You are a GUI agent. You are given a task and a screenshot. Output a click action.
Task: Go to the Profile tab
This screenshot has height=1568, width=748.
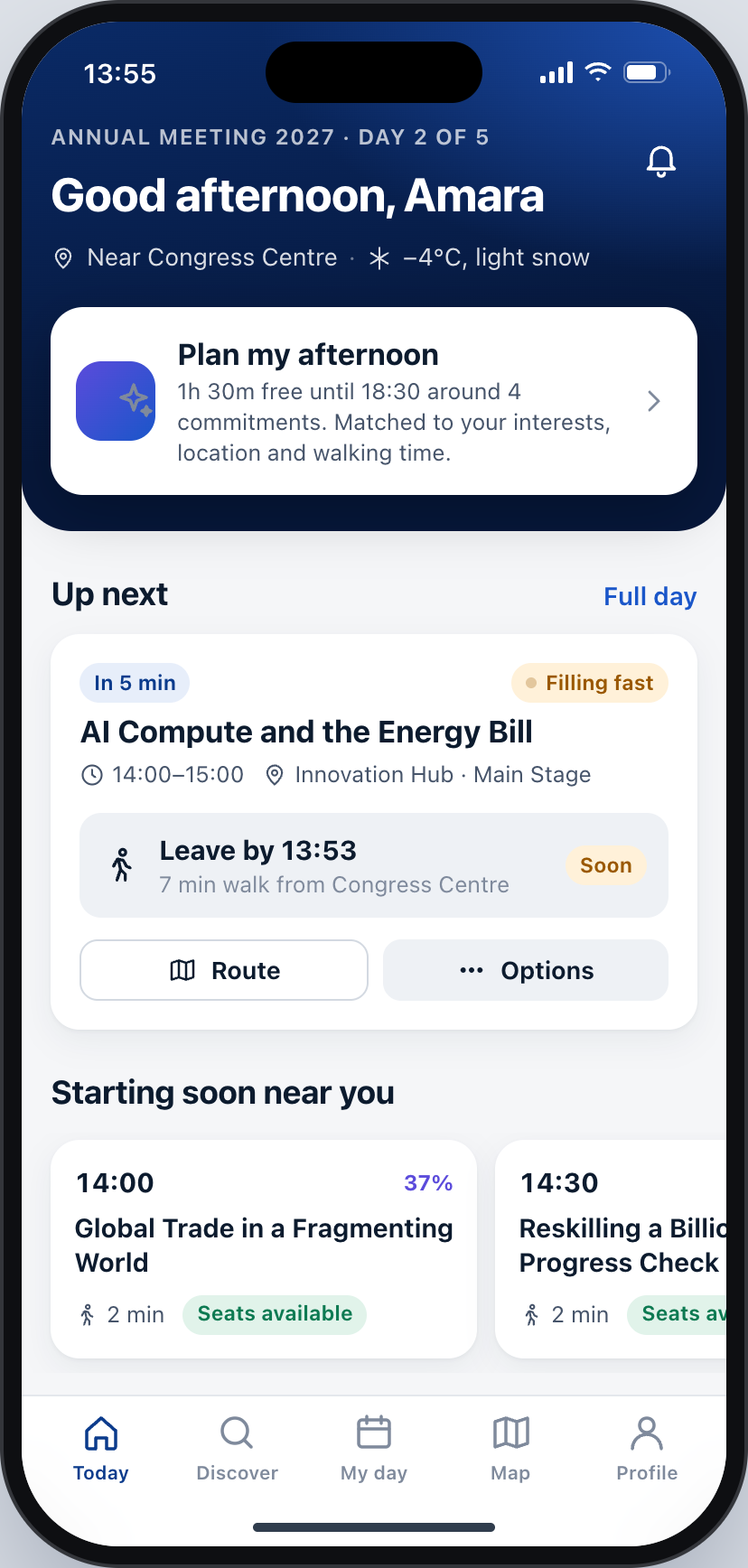click(x=647, y=1449)
